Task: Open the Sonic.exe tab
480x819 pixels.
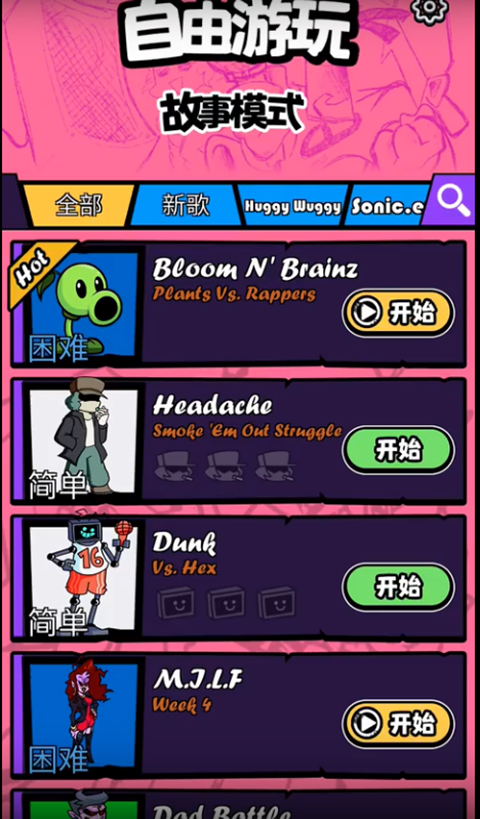Action: [388, 205]
